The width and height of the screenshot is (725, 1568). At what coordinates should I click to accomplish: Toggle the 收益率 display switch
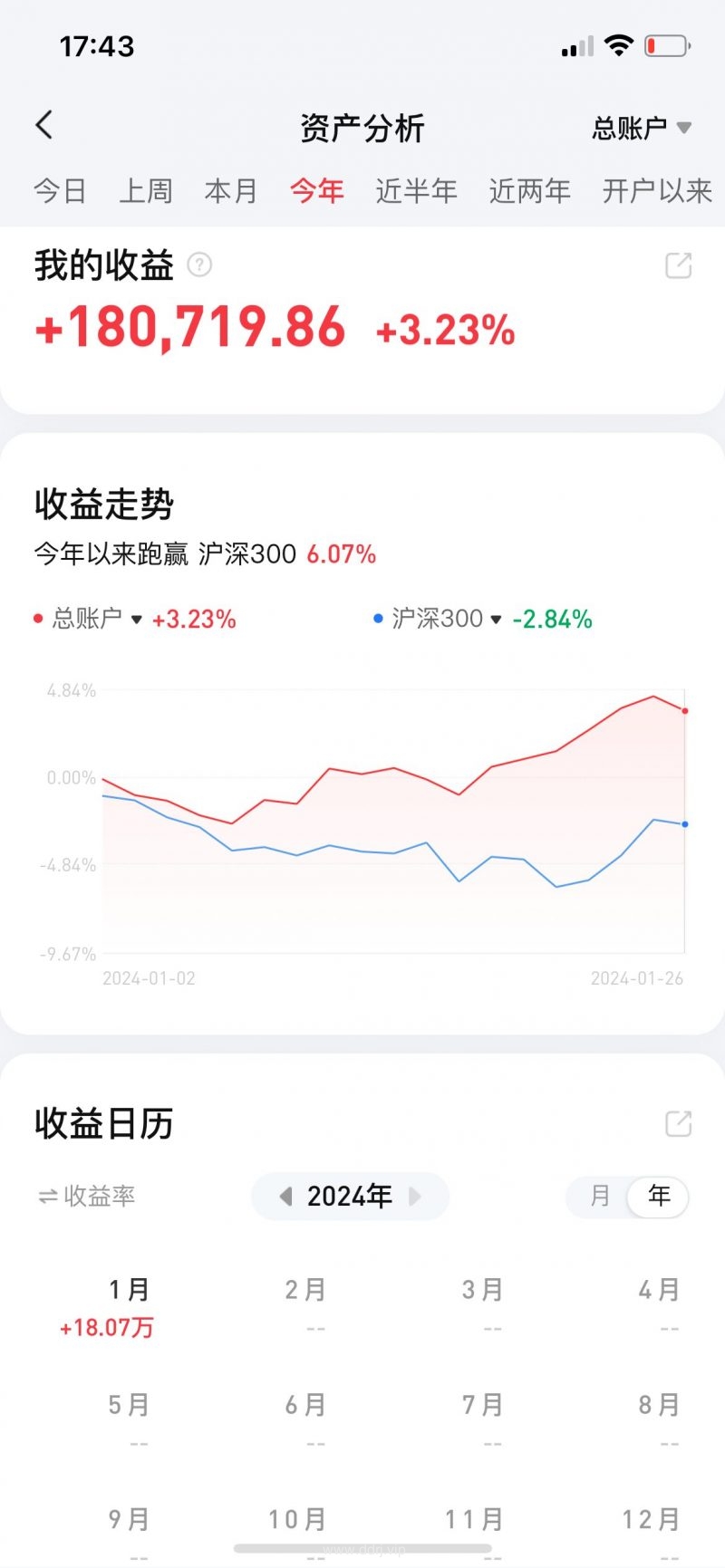pos(87,1197)
